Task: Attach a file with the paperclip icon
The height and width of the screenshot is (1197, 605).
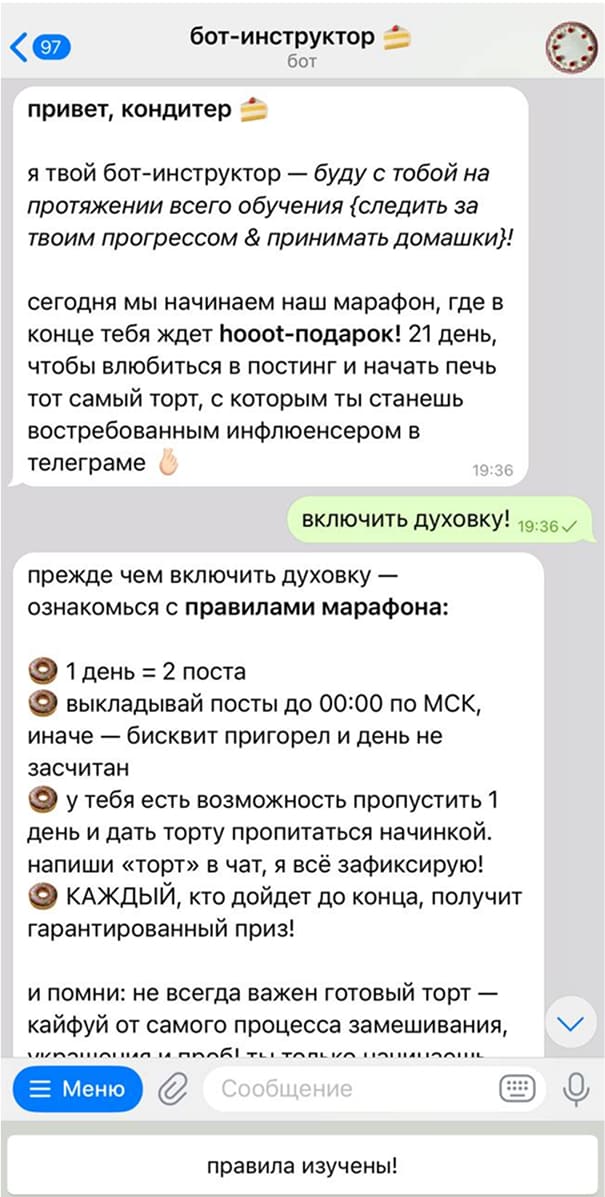Action: pos(173,1089)
